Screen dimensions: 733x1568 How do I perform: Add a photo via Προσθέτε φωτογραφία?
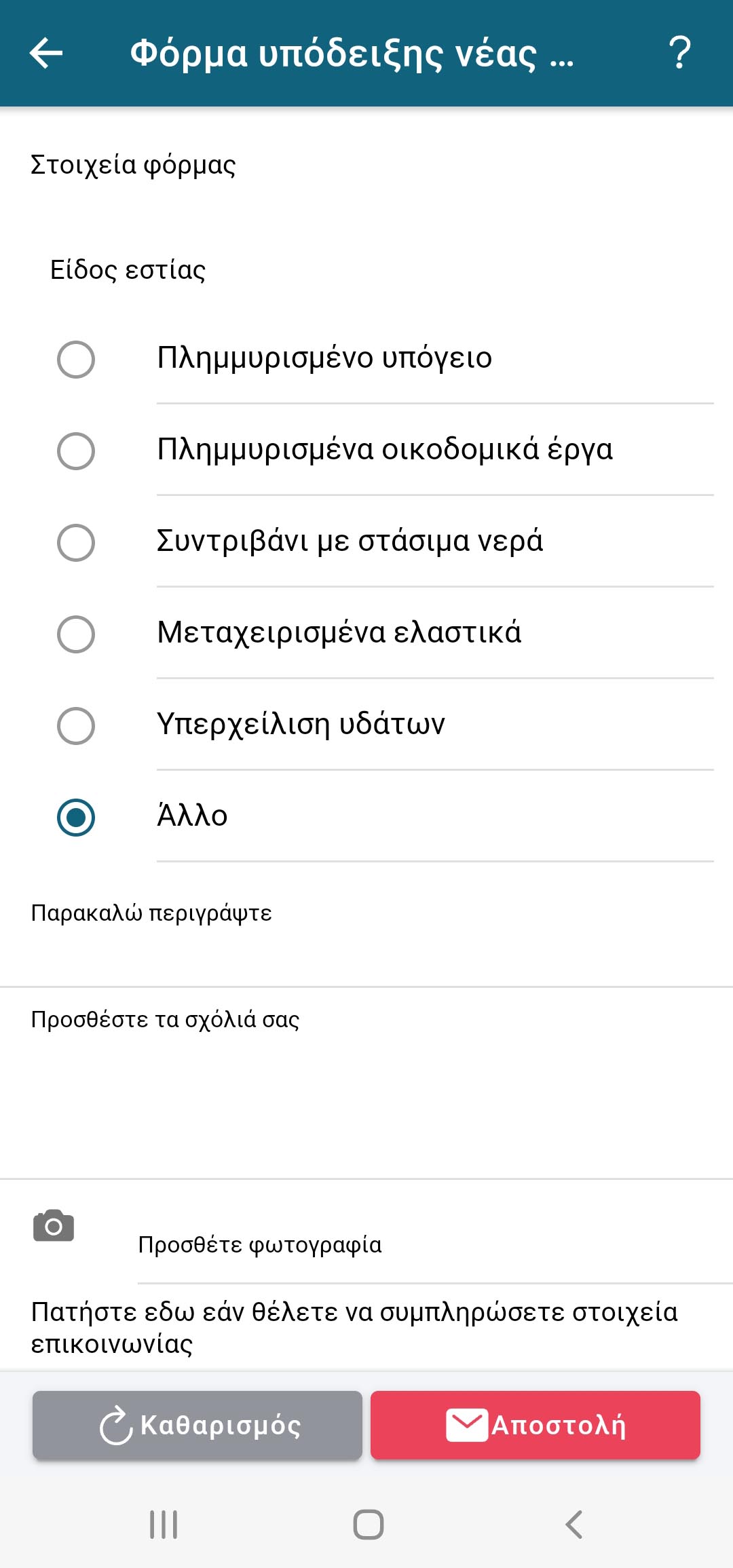click(x=259, y=1244)
